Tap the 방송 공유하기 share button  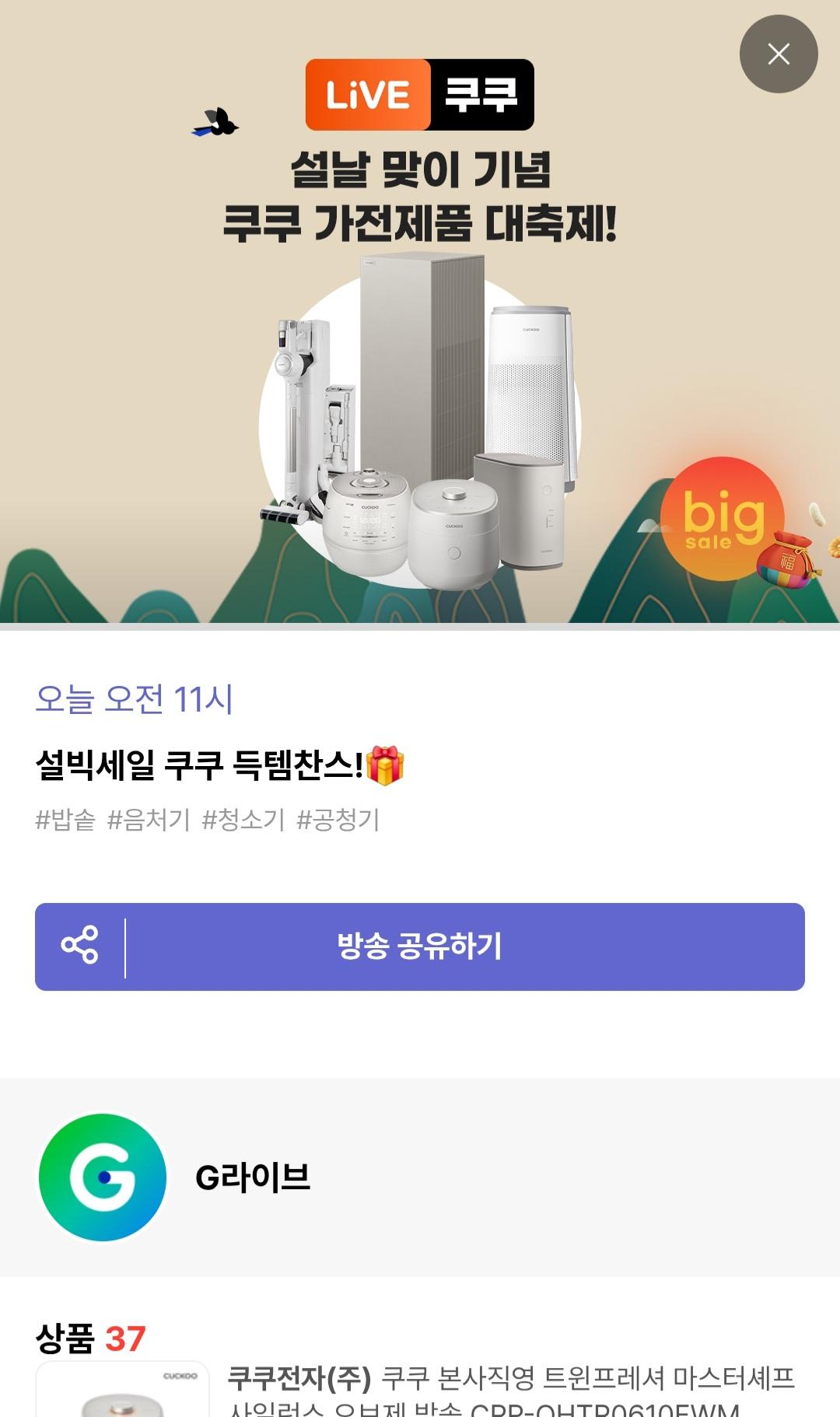tap(420, 946)
